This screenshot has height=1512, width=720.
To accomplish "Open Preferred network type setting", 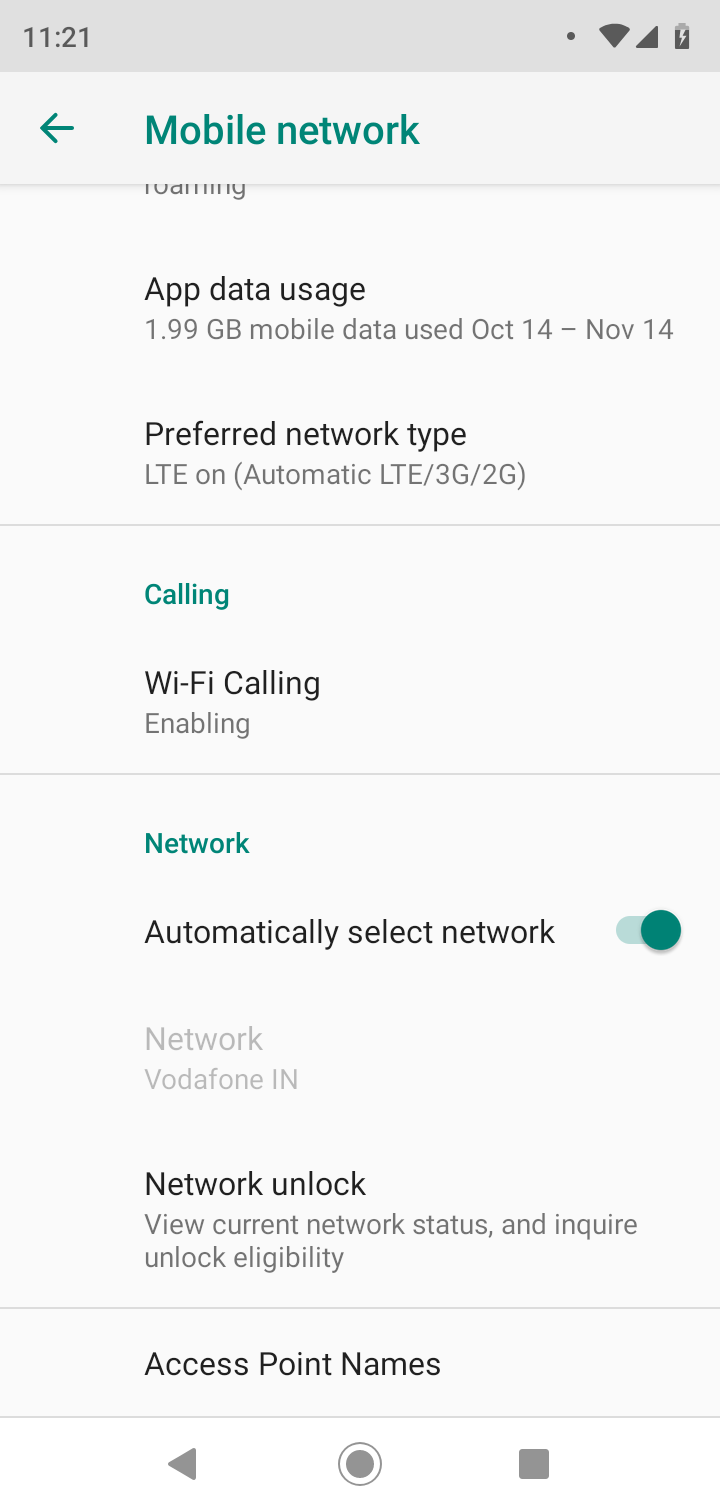I will click(x=360, y=453).
